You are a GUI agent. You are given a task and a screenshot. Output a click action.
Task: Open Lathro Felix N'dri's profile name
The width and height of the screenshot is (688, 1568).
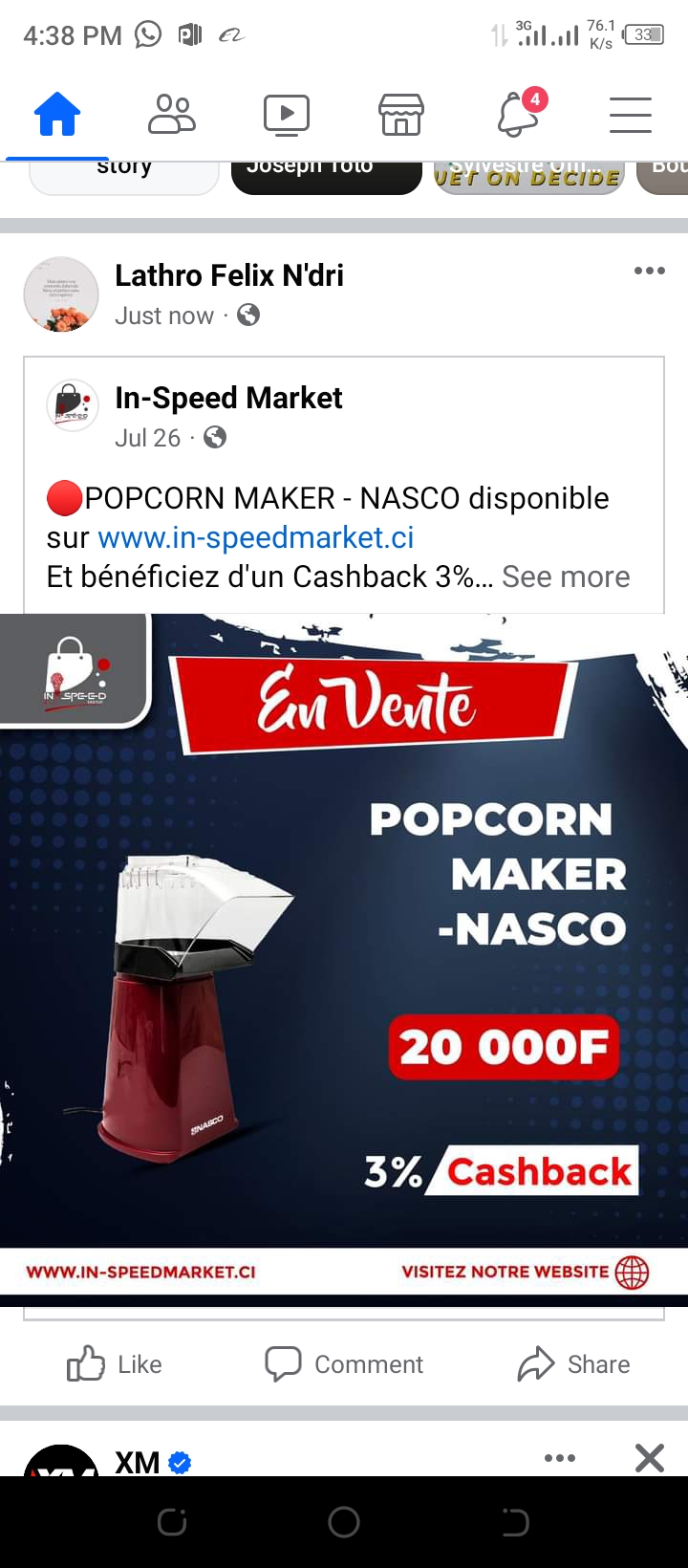coord(229,275)
